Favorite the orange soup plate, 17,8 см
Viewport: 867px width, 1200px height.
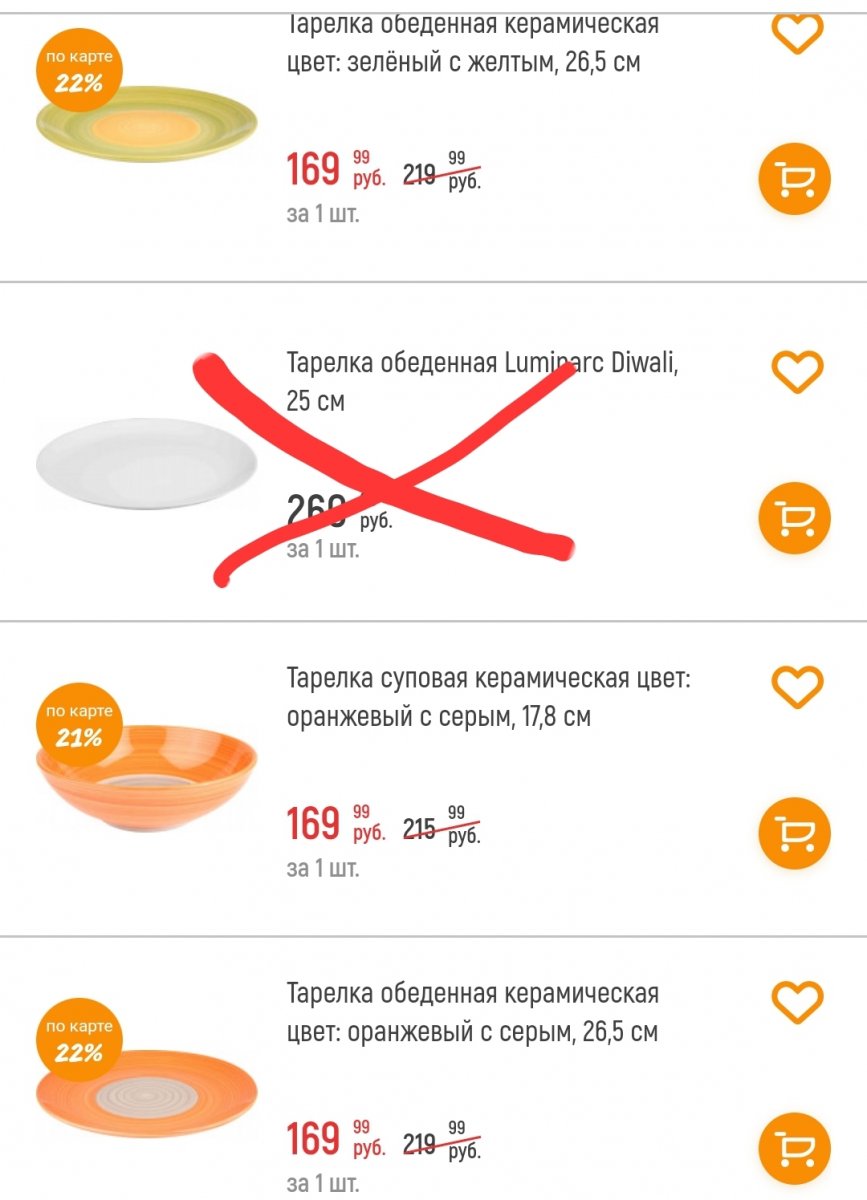(x=797, y=687)
